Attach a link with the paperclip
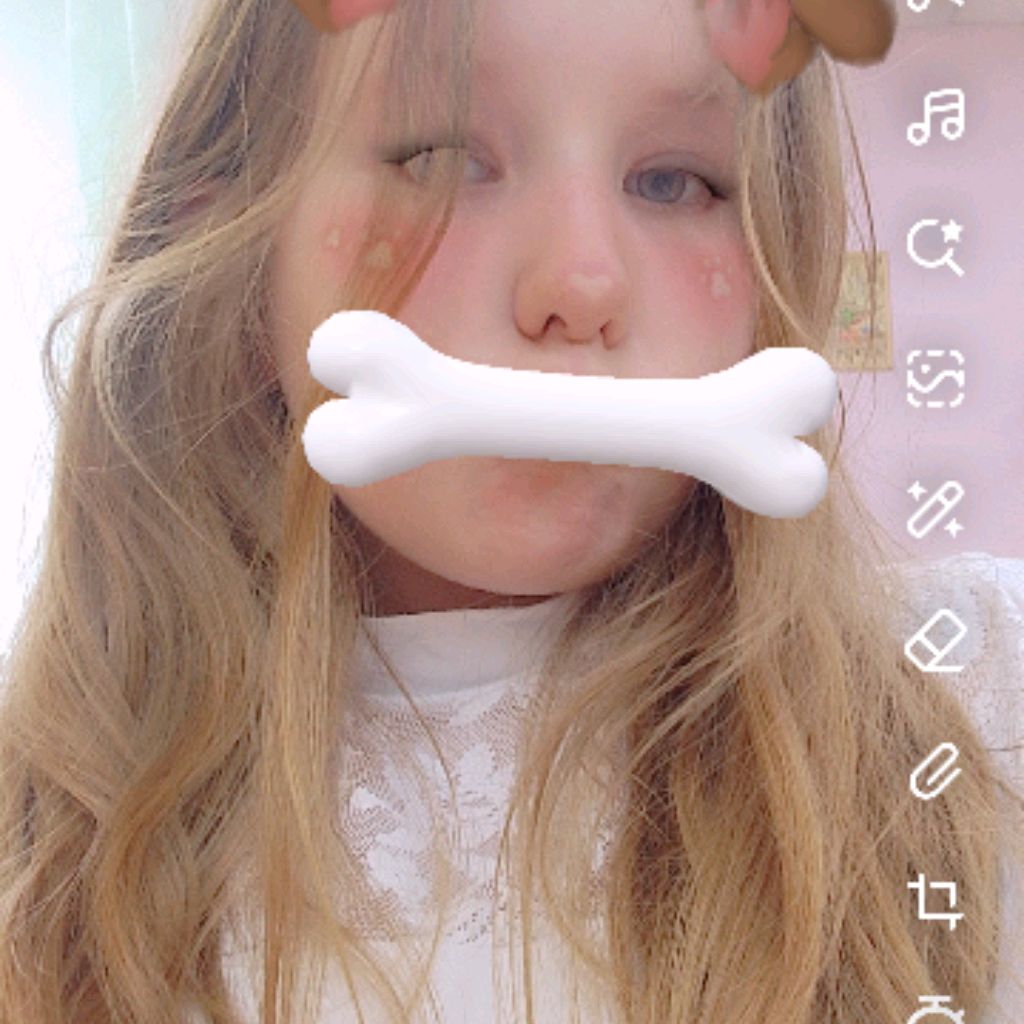The image size is (1024, 1024). click(936, 771)
